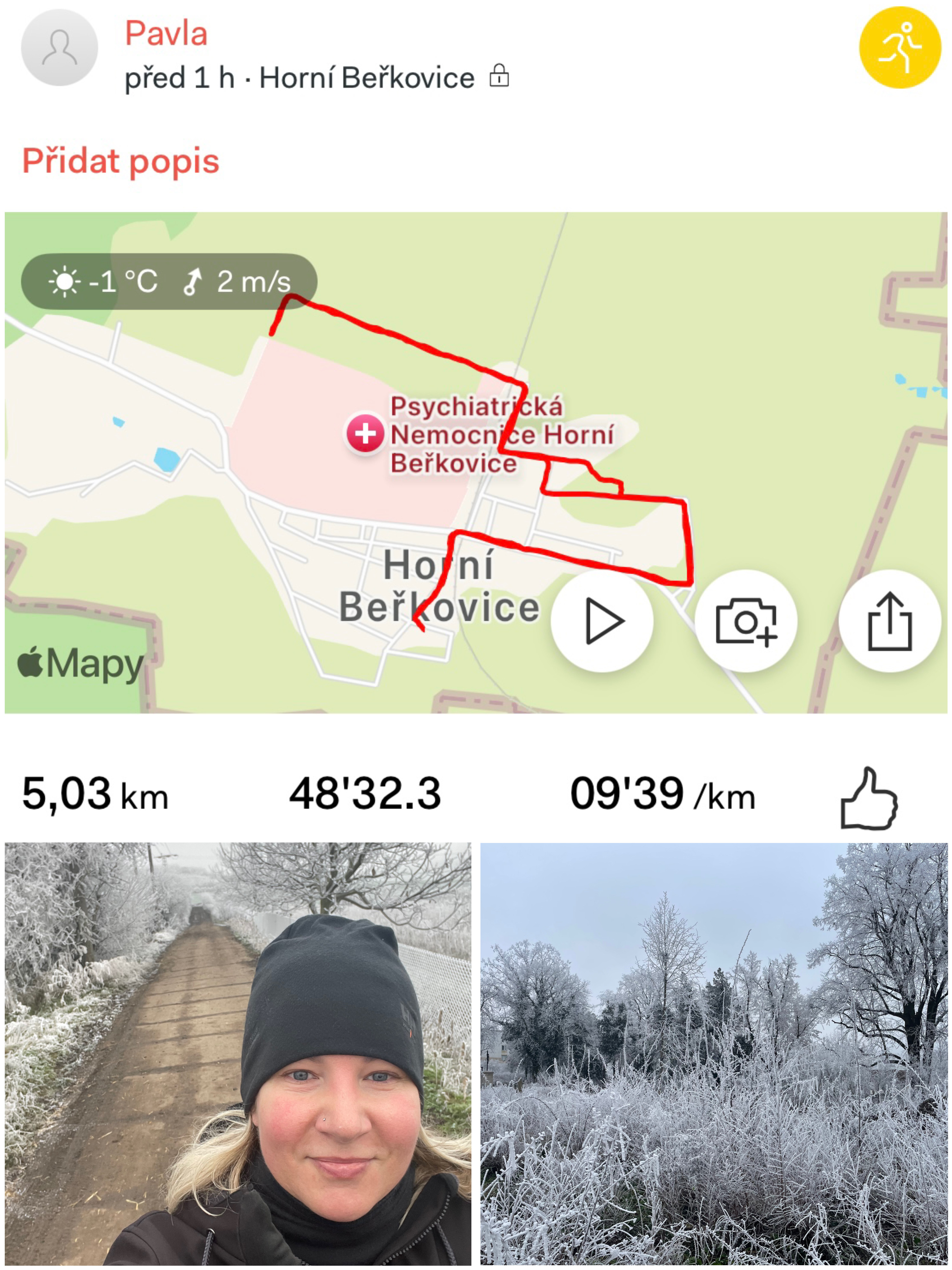Image resolution: width=952 pixels, height=1270 pixels.
Task: Tap the privacy lock icon
Action: [498, 76]
